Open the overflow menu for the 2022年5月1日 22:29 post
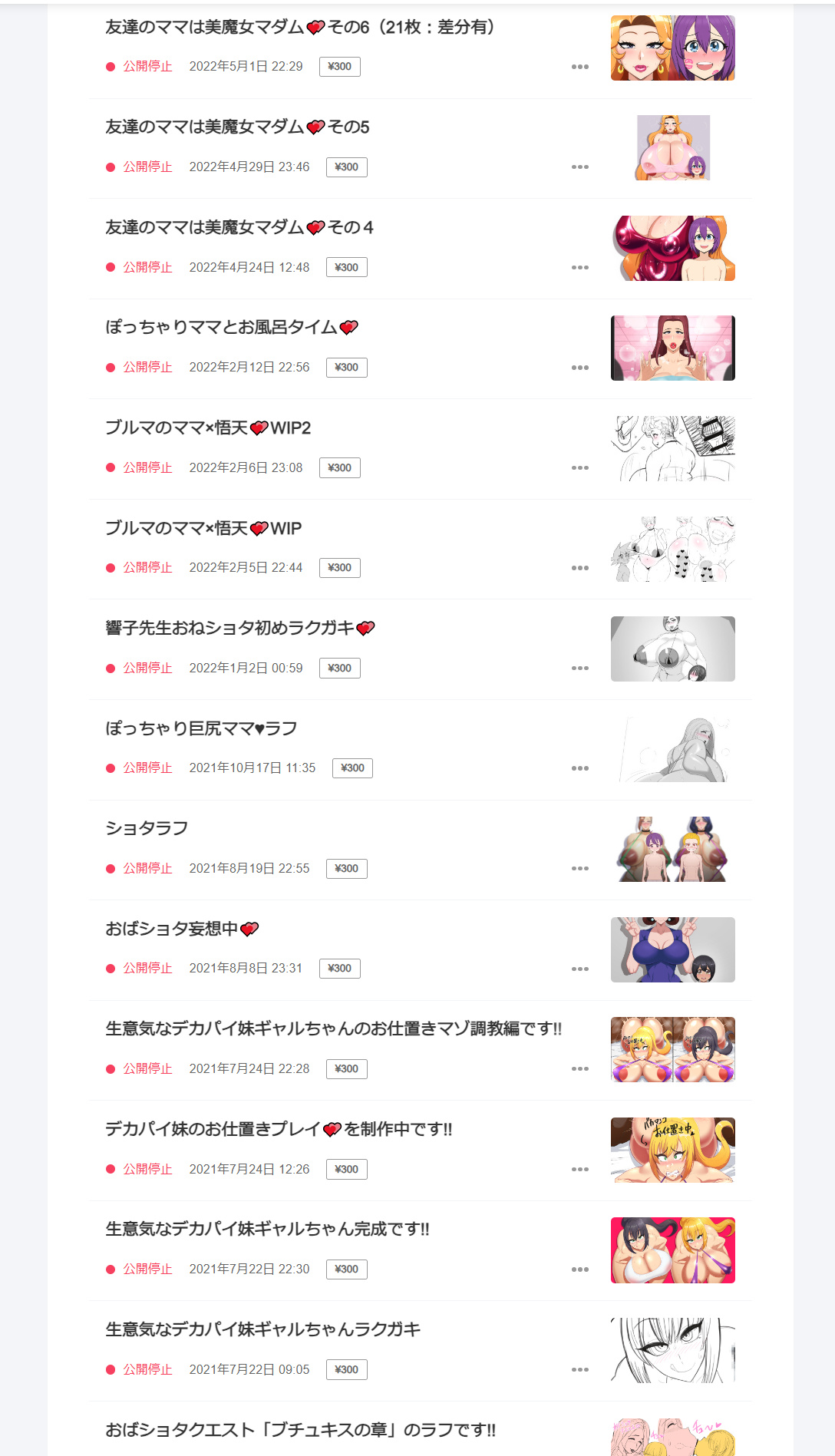This screenshot has height=1456, width=835. click(579, 67)
